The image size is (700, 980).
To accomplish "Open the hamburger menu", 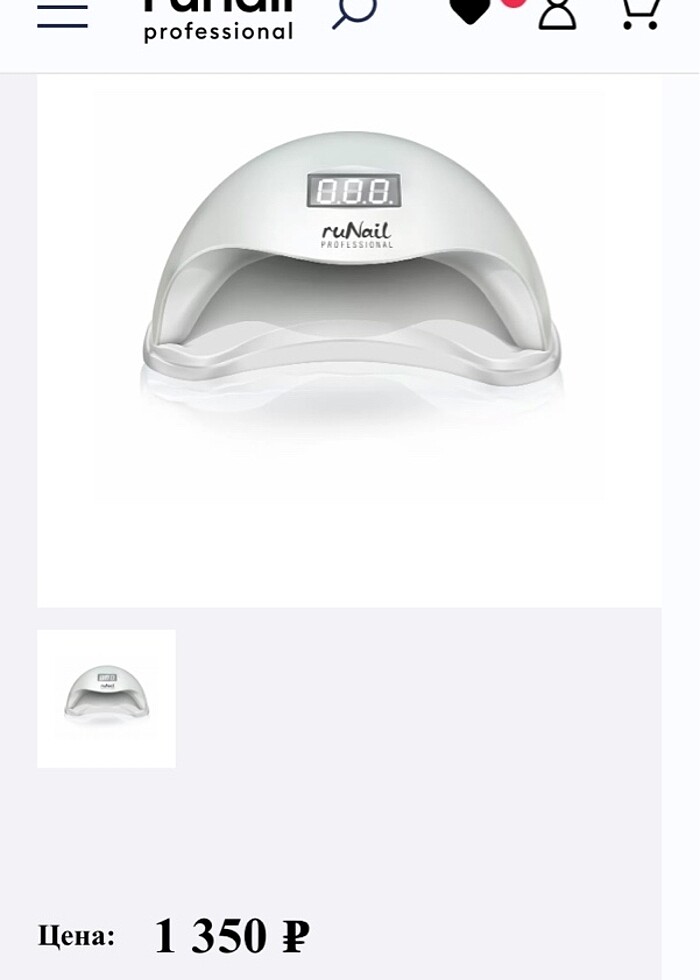I will pyautogui.click(x=62, y=15).
